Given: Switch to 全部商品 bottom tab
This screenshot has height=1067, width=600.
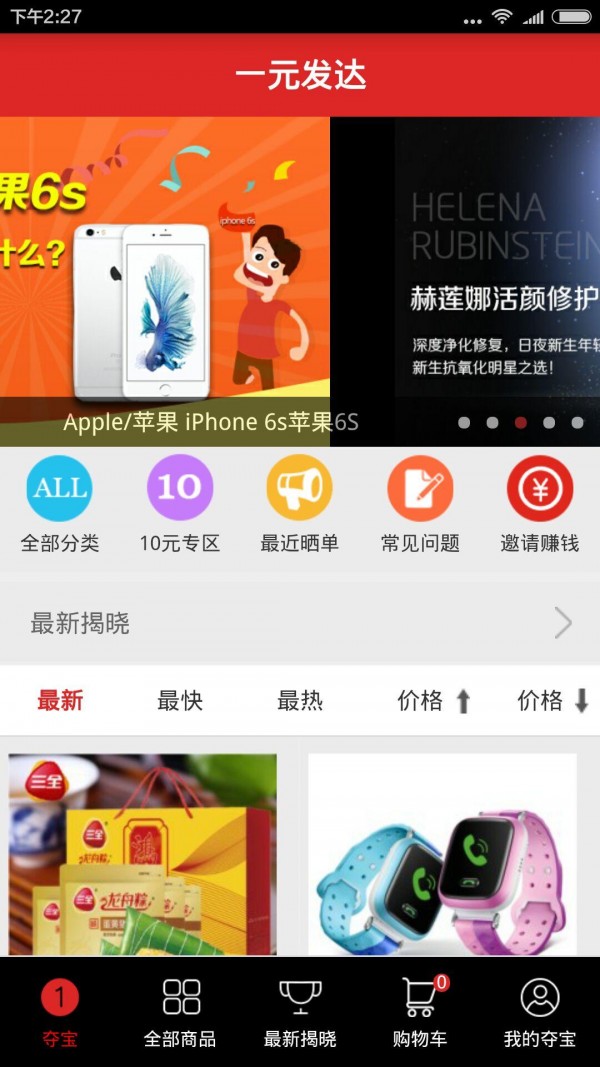Looking at the screenshot, I should coord(180,1012).
